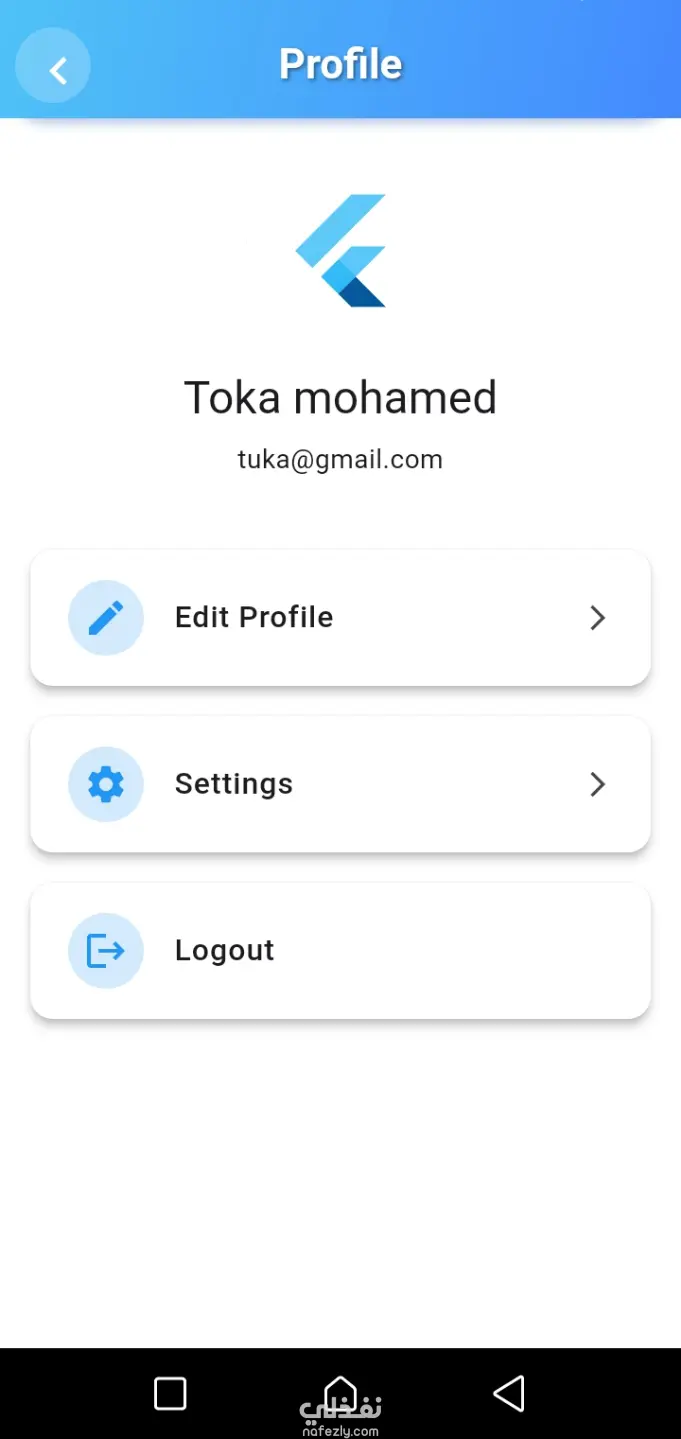Open the Settings row
The width and height of the screenshot is (681, 1439).
(x=340, y=784)
